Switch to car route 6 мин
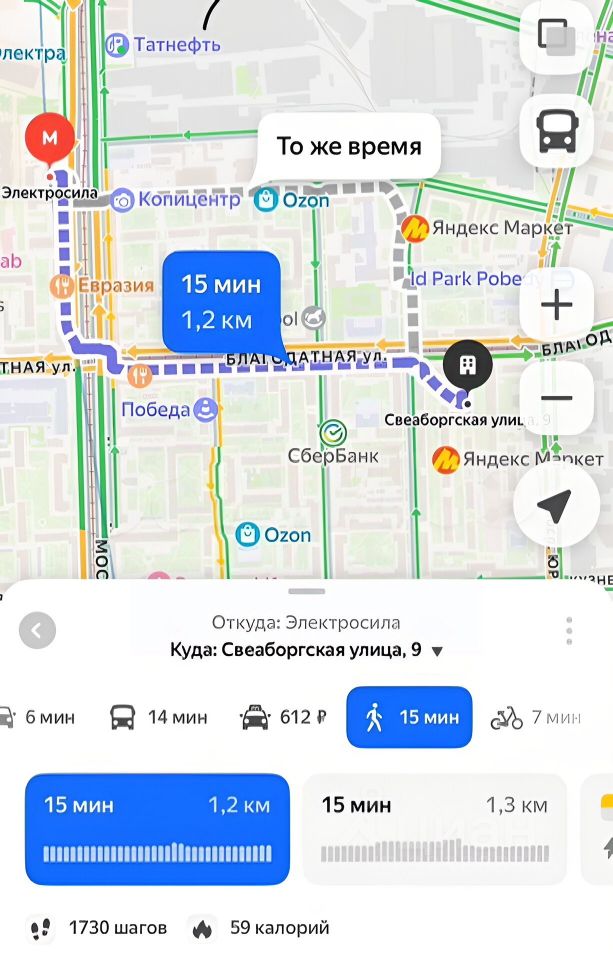613x960 pixels. [37, 717]
